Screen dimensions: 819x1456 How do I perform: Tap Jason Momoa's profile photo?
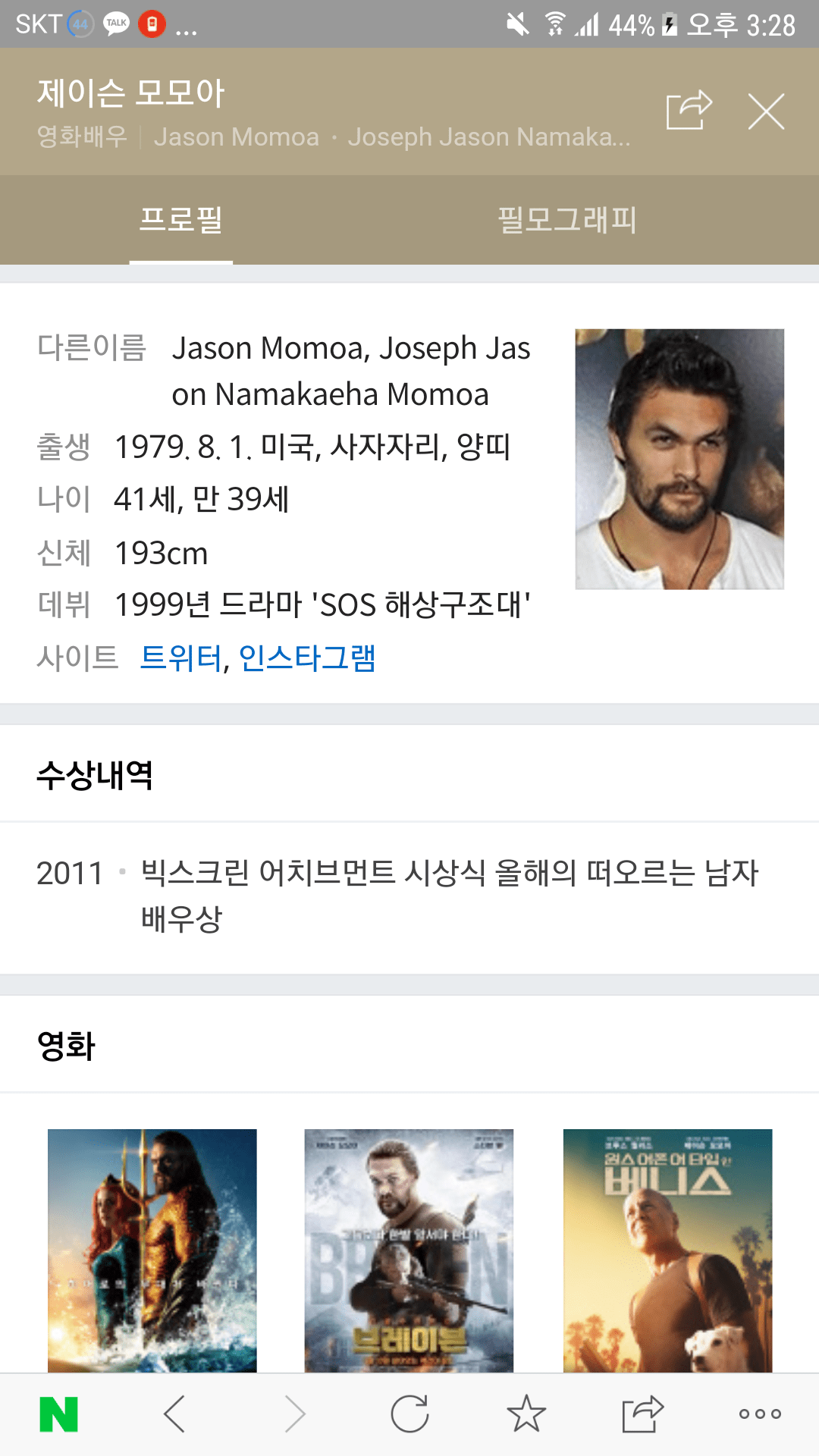pyautogui.click(x=679, y=460)
